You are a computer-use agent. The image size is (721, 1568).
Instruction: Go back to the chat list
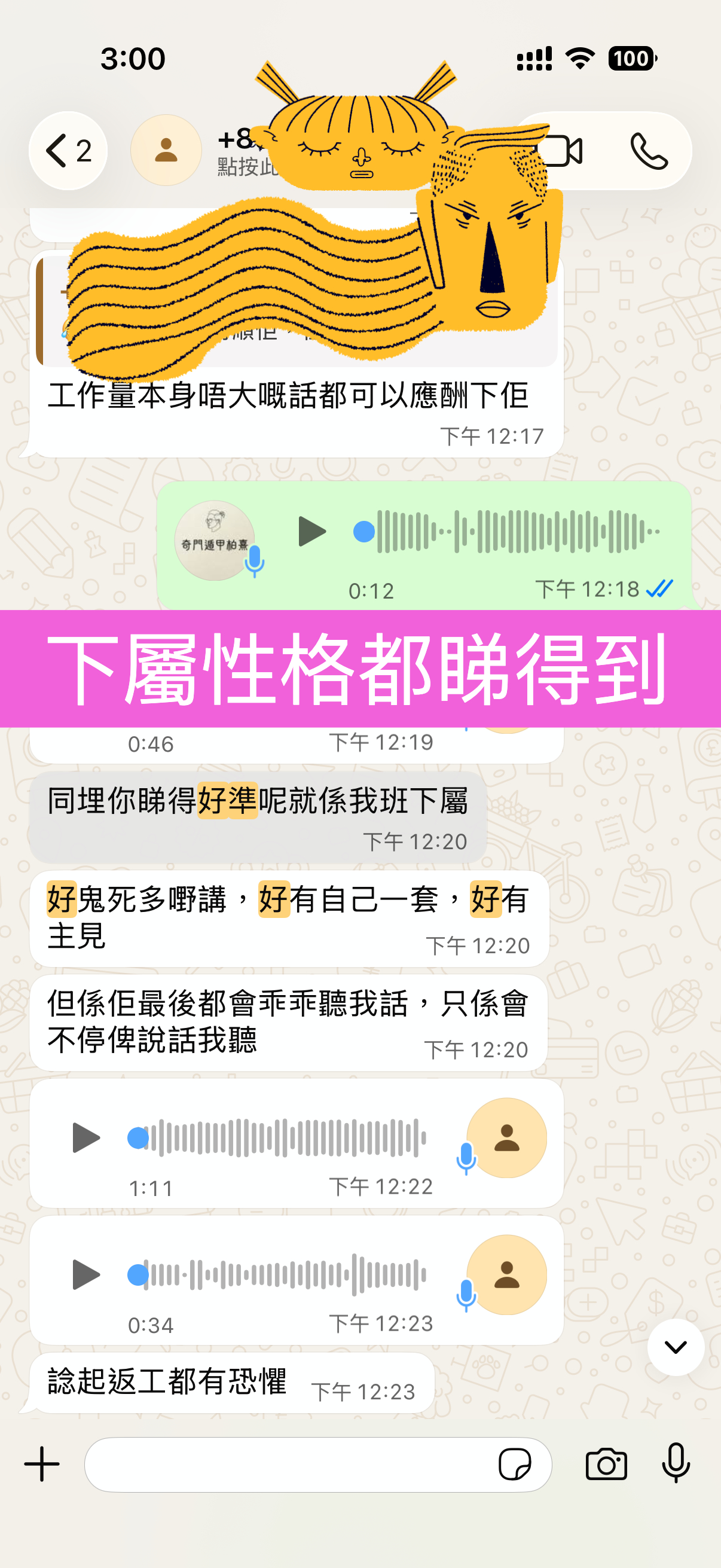point(68,151)
